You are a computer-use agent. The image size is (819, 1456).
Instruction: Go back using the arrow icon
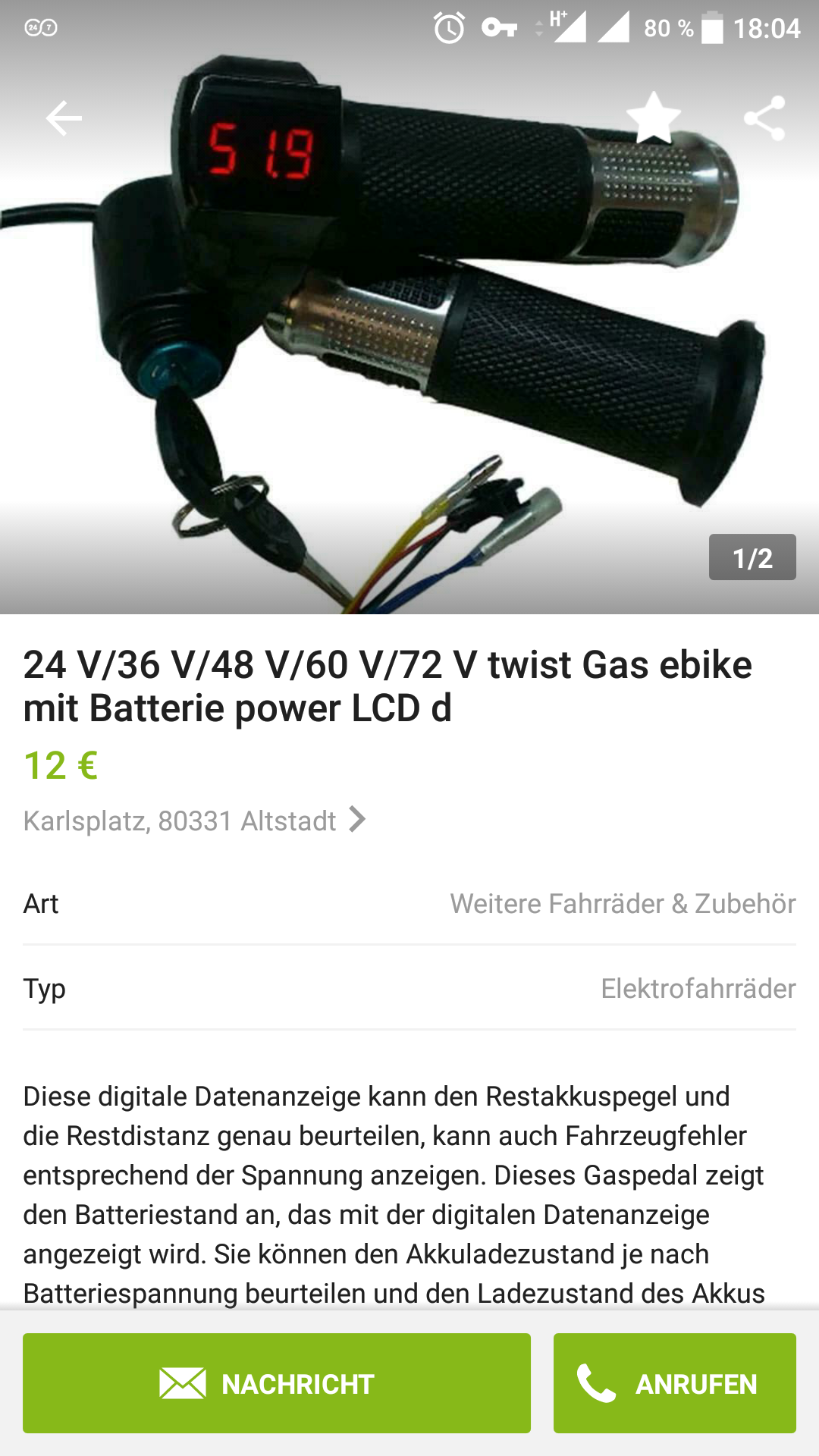pyautogui.click(x=64, y=118)
